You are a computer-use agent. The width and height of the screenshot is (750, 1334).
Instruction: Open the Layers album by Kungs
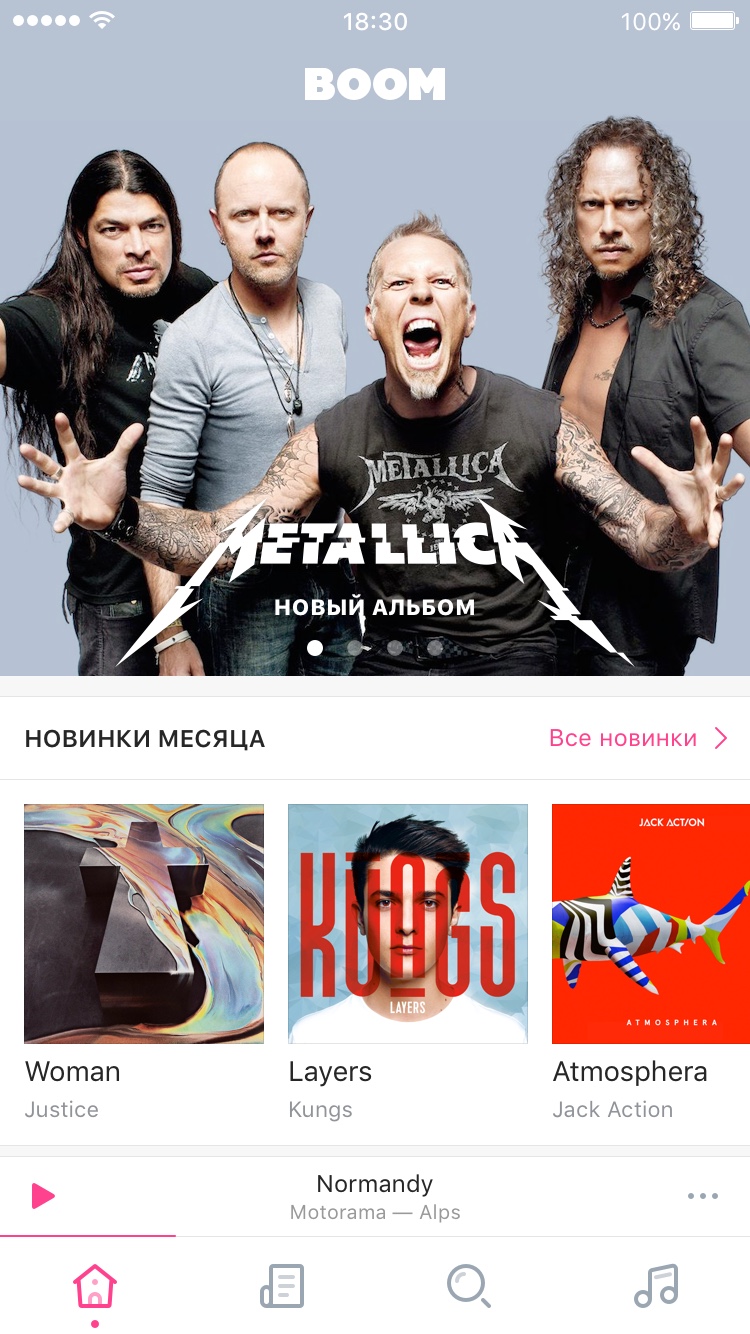[408, 924]
